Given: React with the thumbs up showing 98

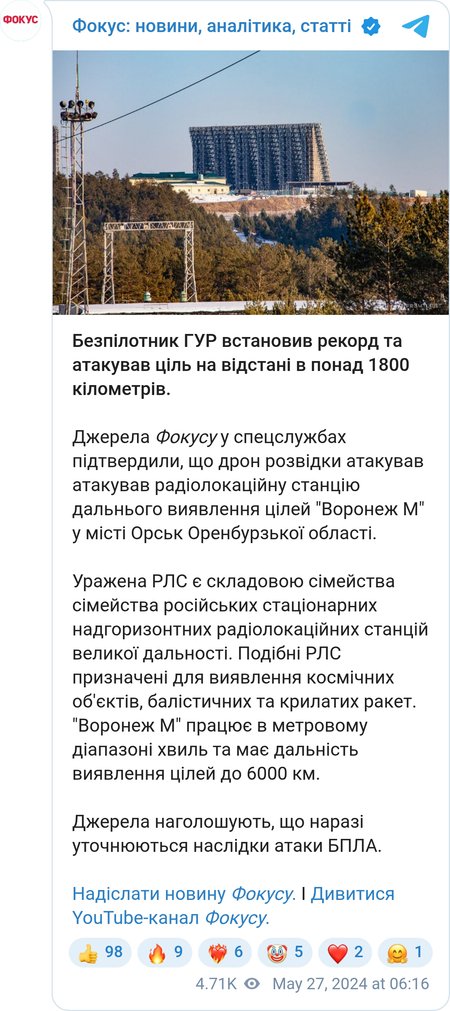Looking at the screenshot, I should click(100, 953).
